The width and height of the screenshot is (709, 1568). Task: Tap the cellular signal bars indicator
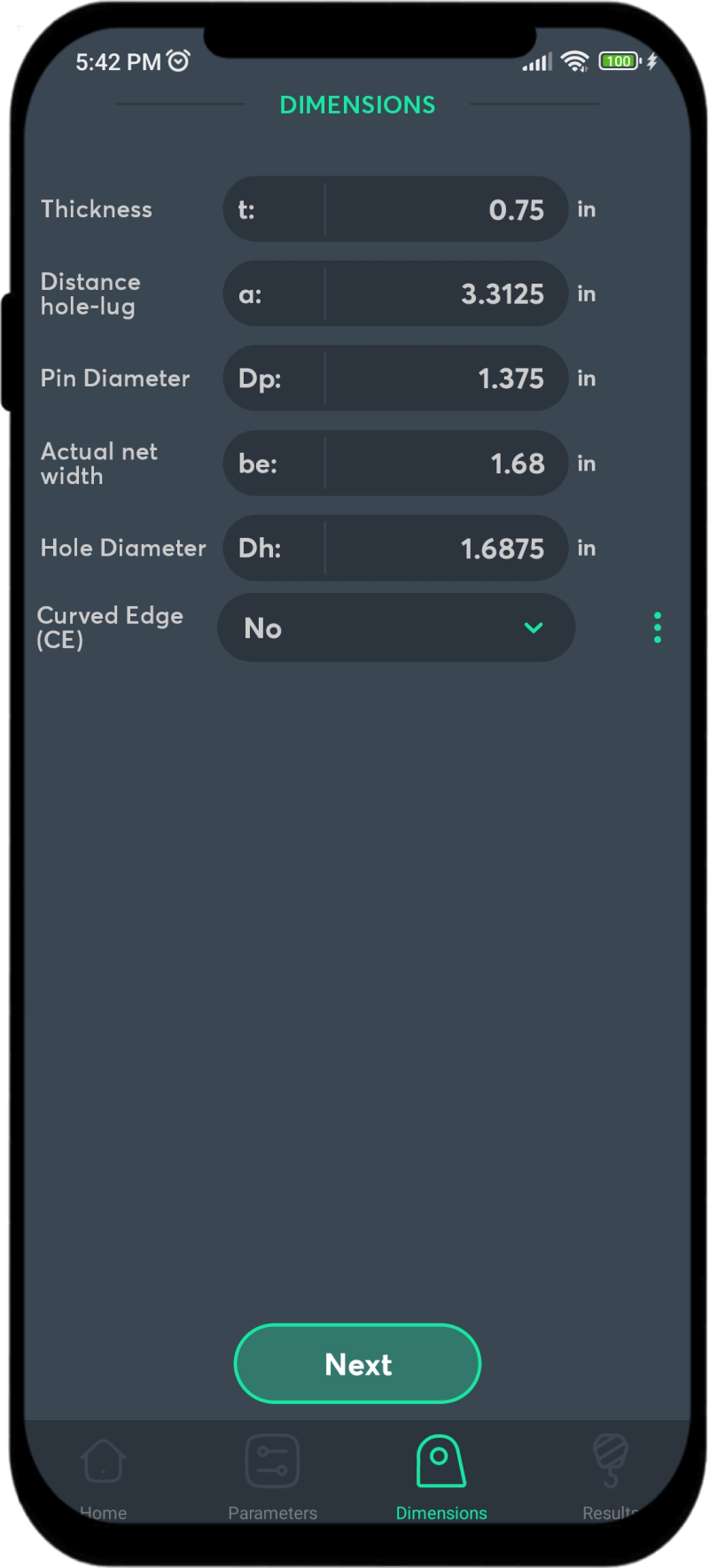click(x=536, y=60)
